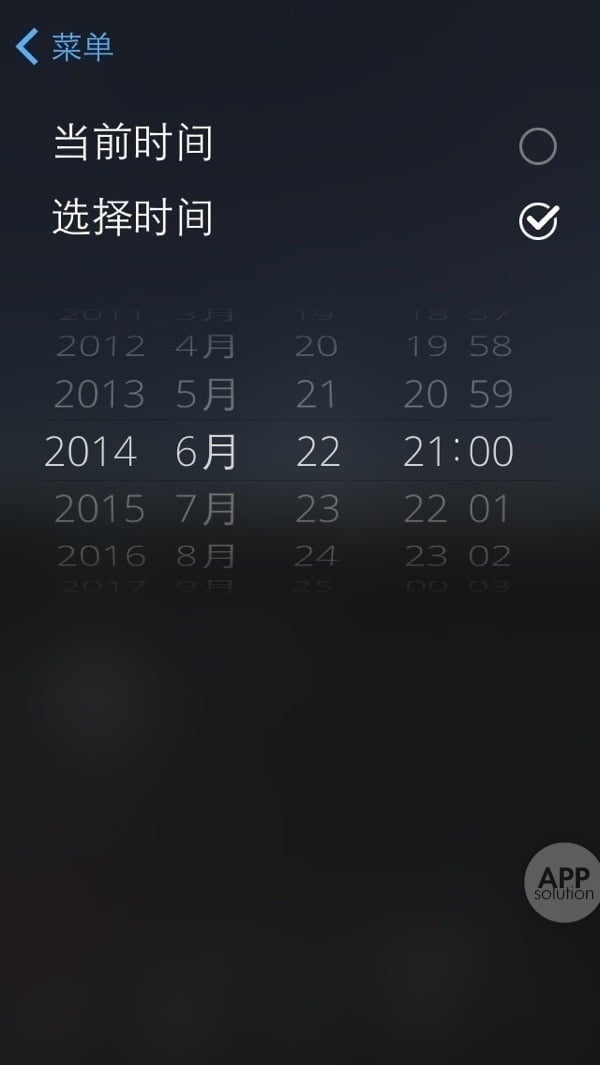Choose day 23 in the day wheel

point(317,510)
